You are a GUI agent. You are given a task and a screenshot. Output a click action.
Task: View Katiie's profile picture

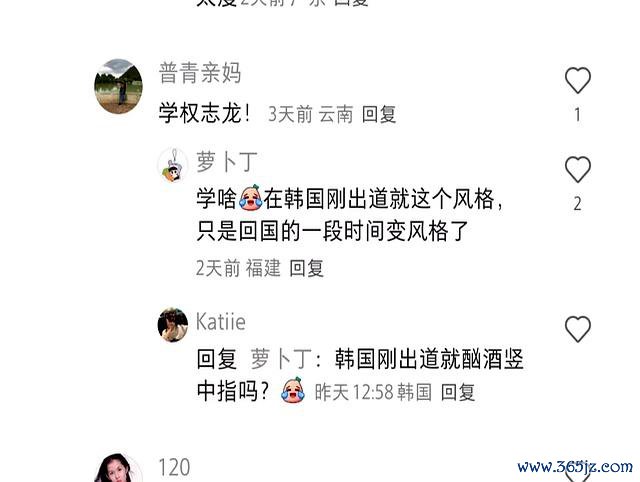coord(173,324)
